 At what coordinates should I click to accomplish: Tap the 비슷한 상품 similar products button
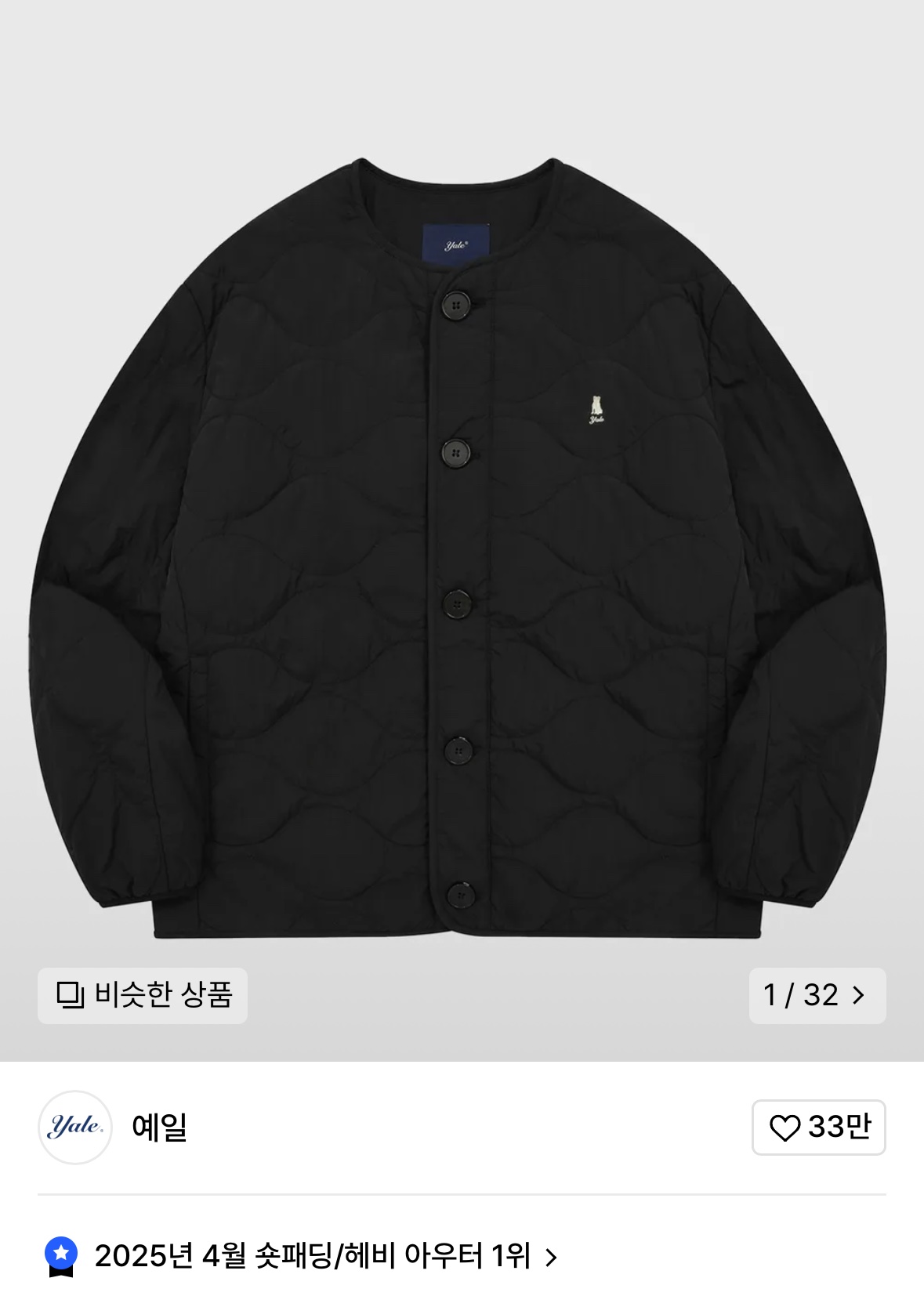point(143,995)
